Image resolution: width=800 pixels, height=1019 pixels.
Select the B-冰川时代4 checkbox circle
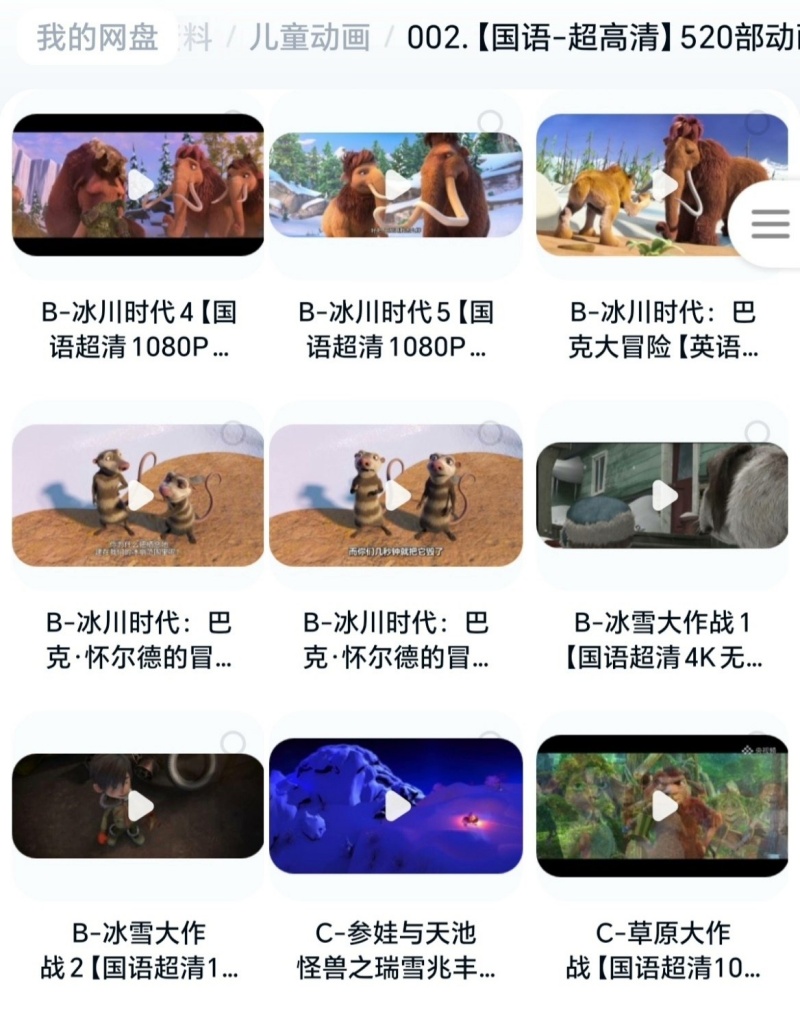233,122
